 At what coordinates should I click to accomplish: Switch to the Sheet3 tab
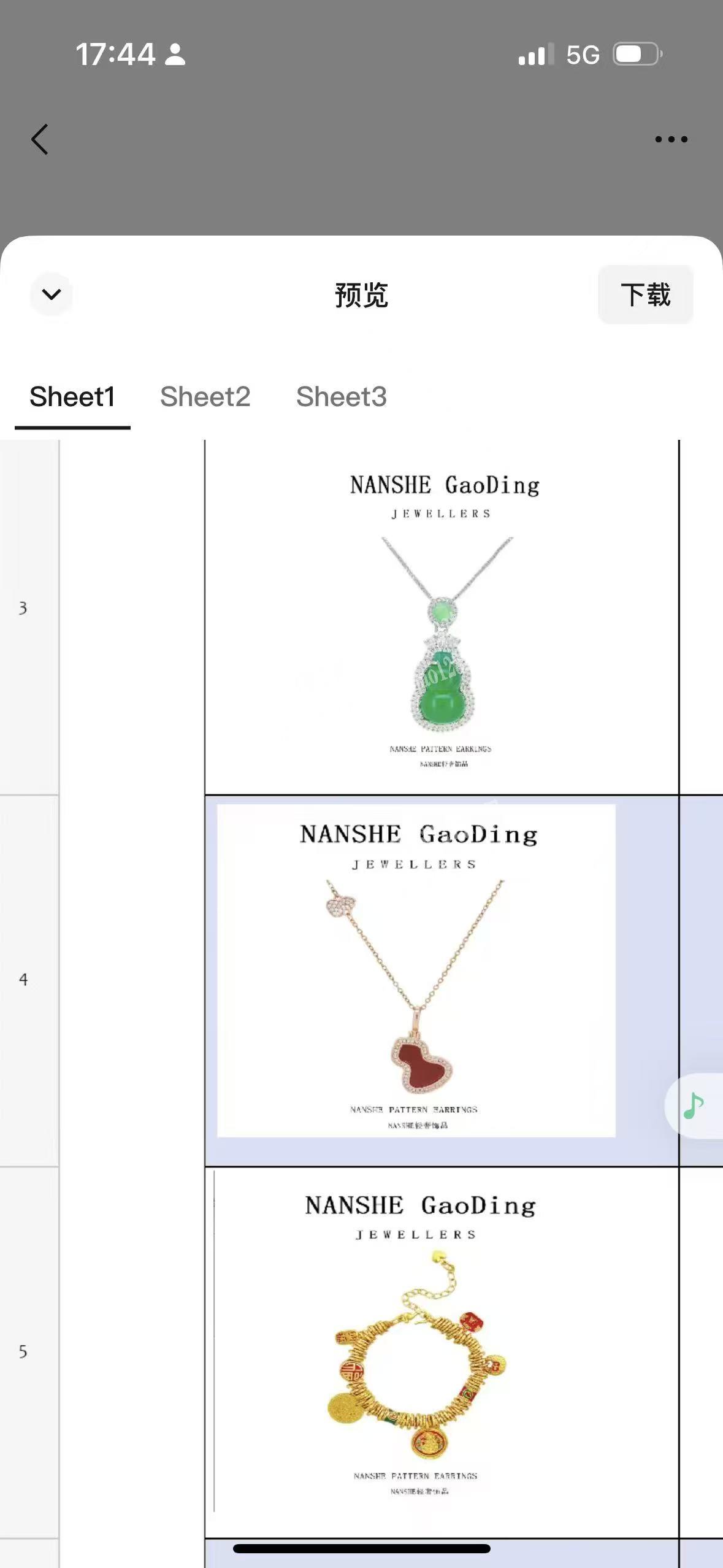341,397
